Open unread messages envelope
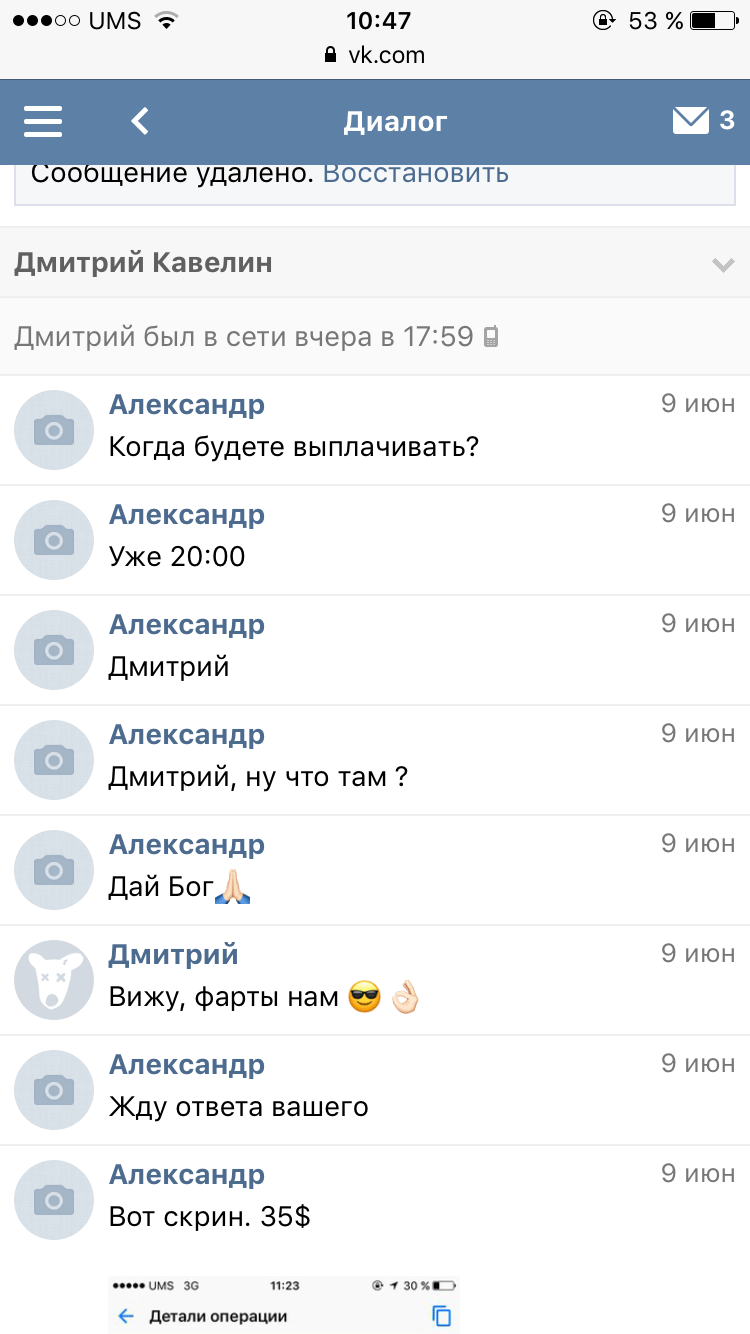This screenshot has height=1334, width=750. pos(703,121)
